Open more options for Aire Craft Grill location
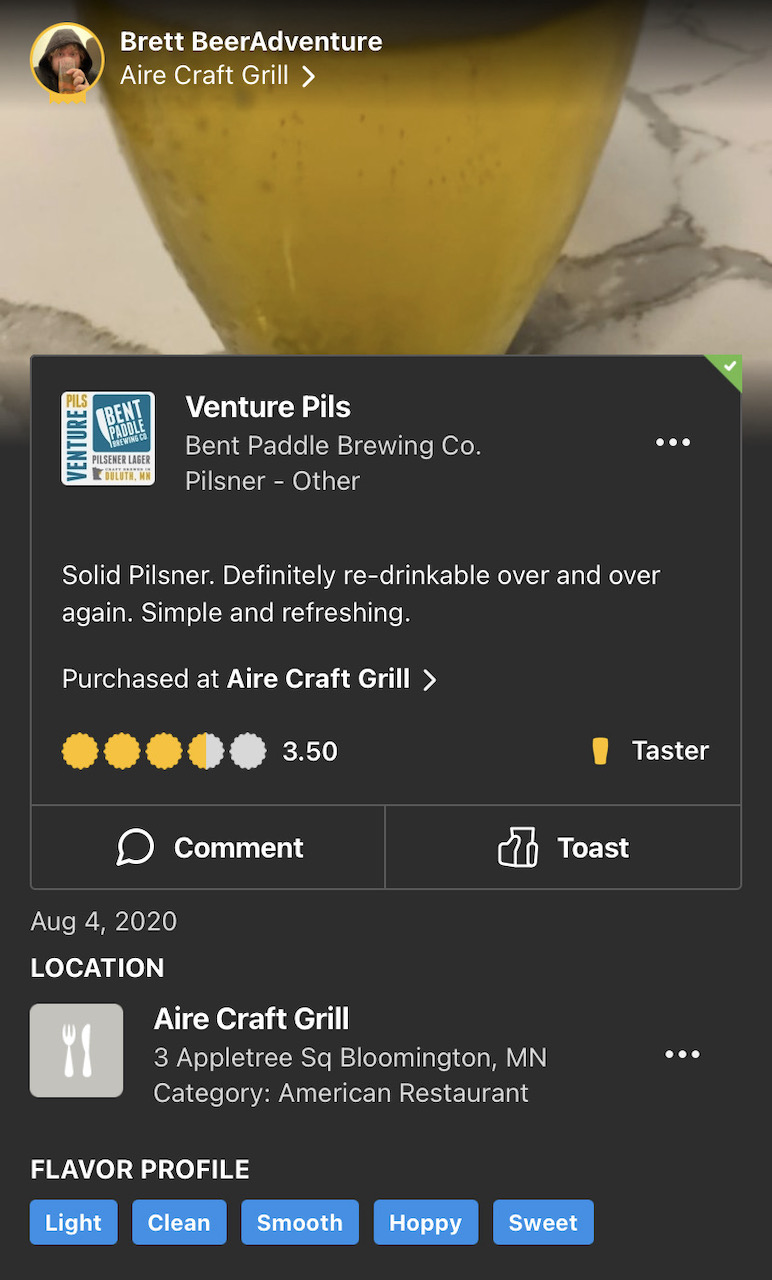772x1280 pixels. (x=682, y=1055)
